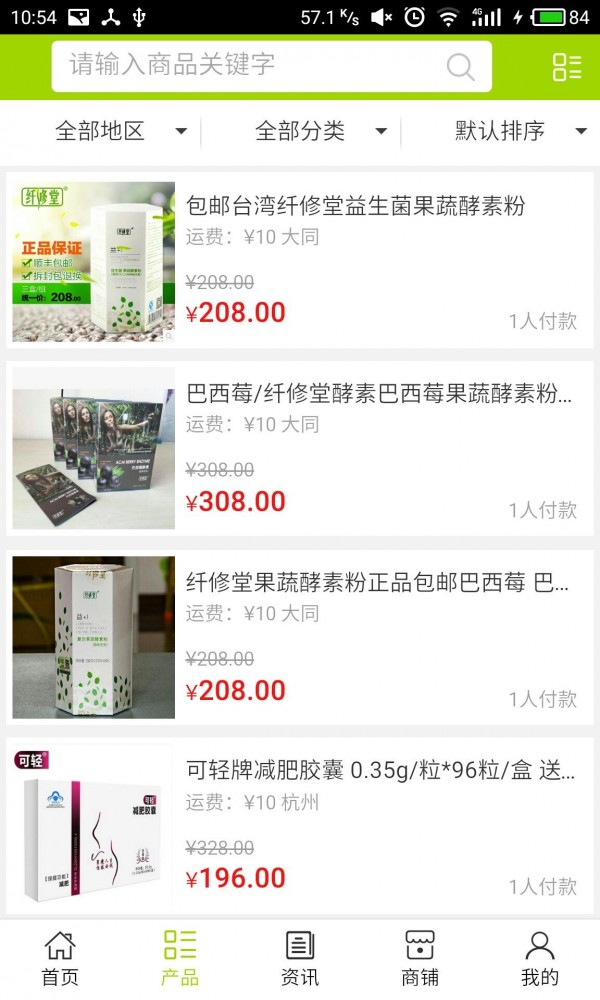Expand the 全部地区 region dropdown

pyautogui.click(x=120, y=131)
